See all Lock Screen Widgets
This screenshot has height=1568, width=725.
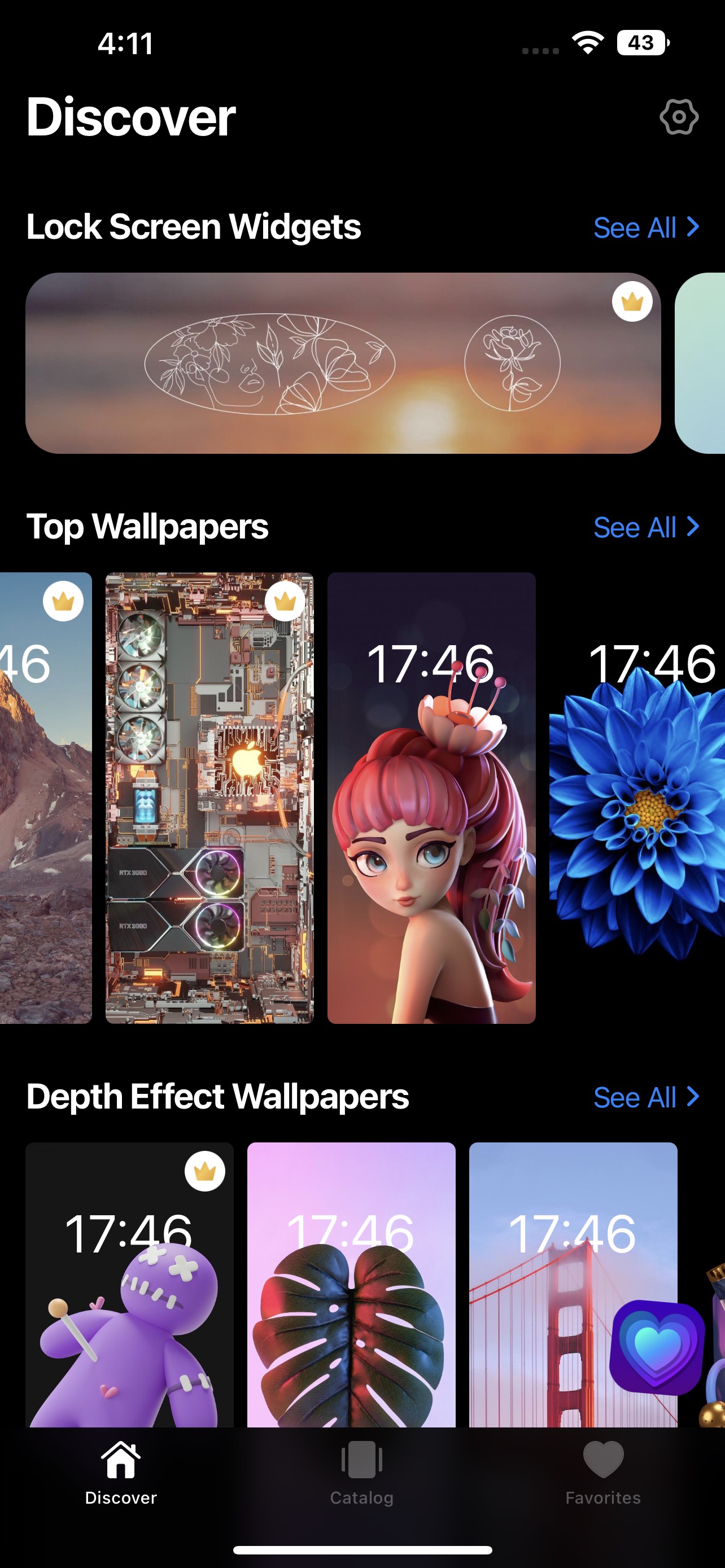coord(647,227)
